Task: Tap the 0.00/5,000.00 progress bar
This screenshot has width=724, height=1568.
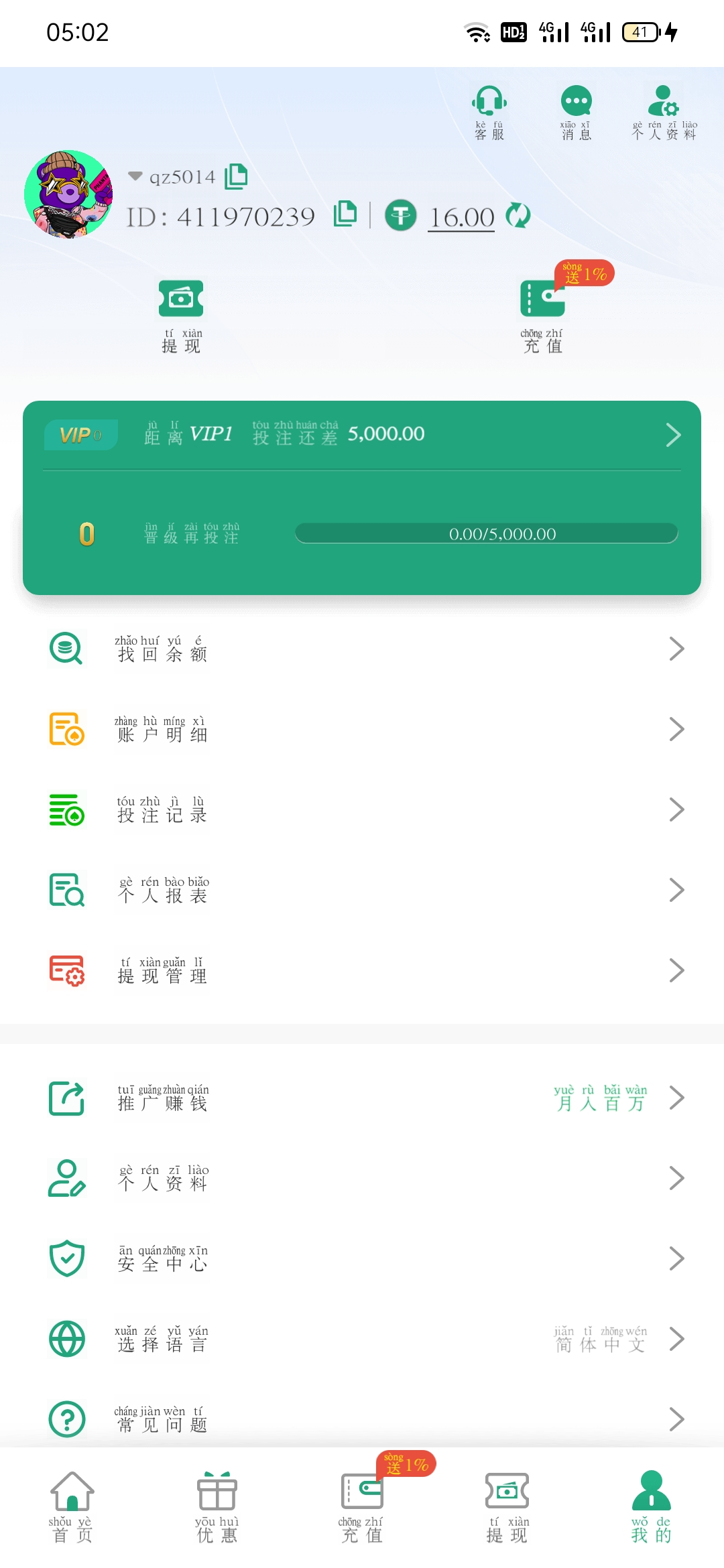Action: click(x=487, y=534)
